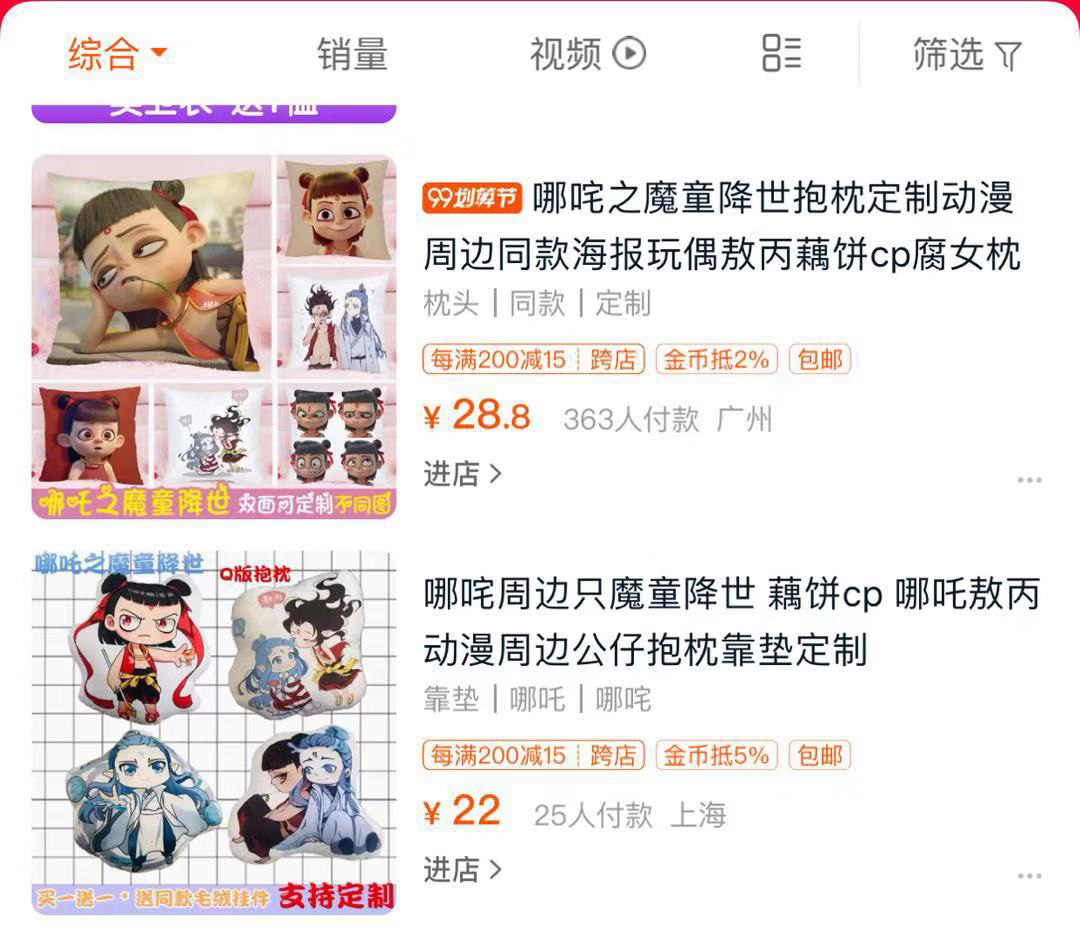This screenshot has width=1080, height=943.
Task: Open the 综合 sort dropdown
Action: 117,54
